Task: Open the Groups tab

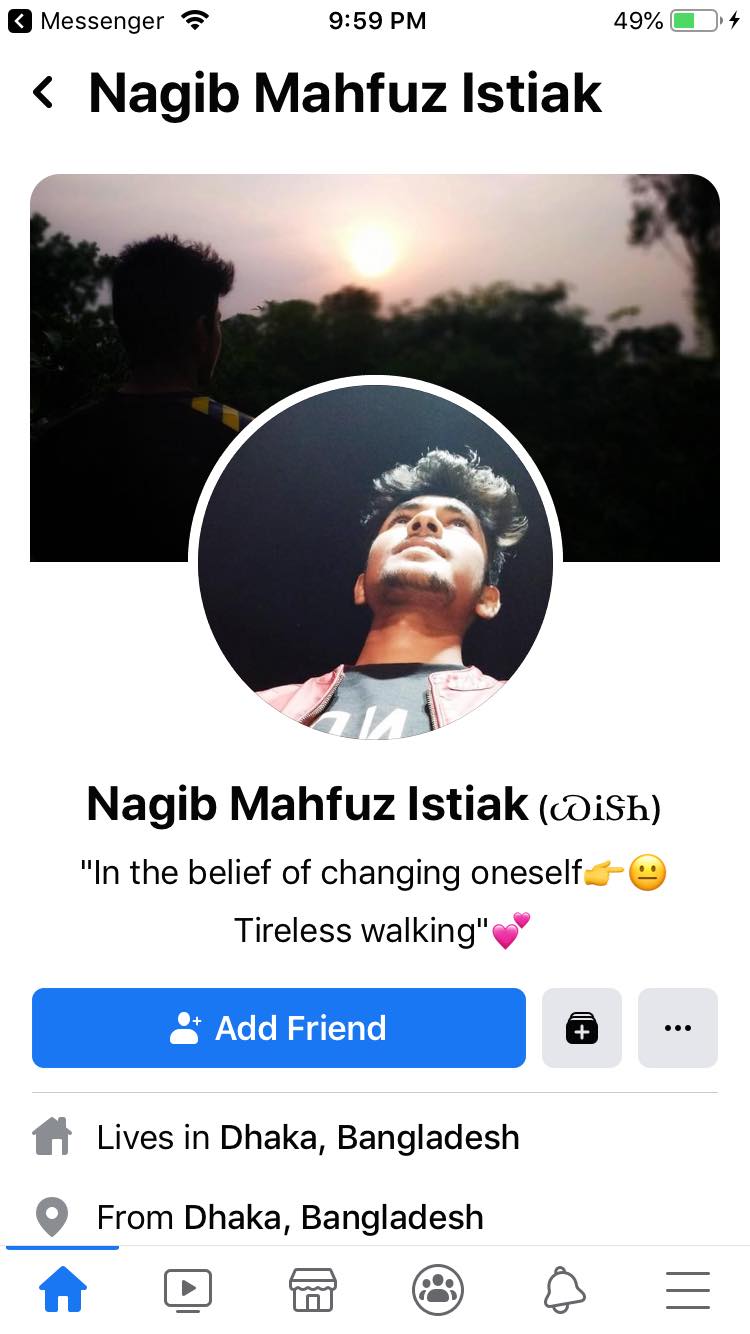Action: pyautogui.click(x=438, y=1290)
